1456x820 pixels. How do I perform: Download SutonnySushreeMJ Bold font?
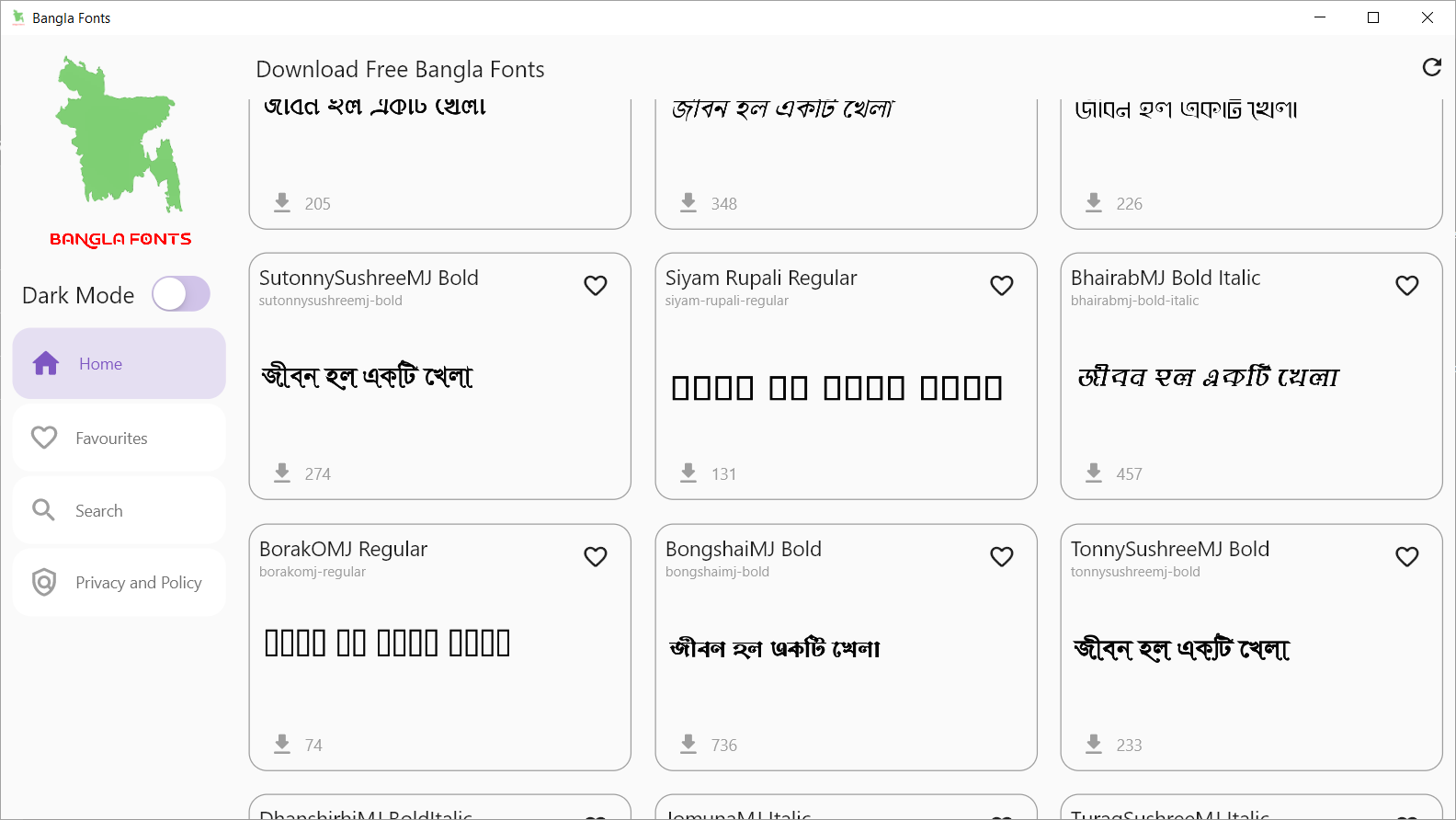pos(282,473)
